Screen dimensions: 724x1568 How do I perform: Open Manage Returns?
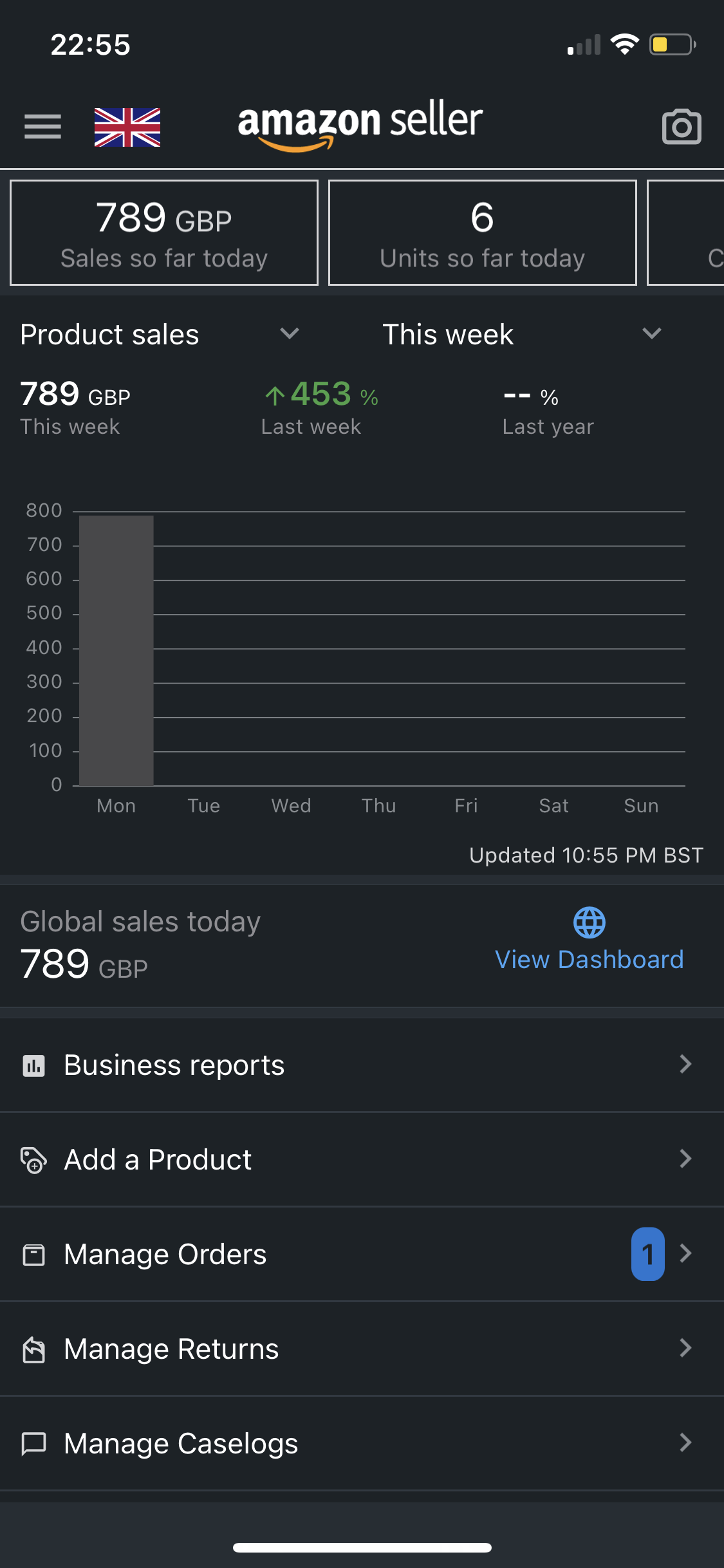coord(362,1349)
